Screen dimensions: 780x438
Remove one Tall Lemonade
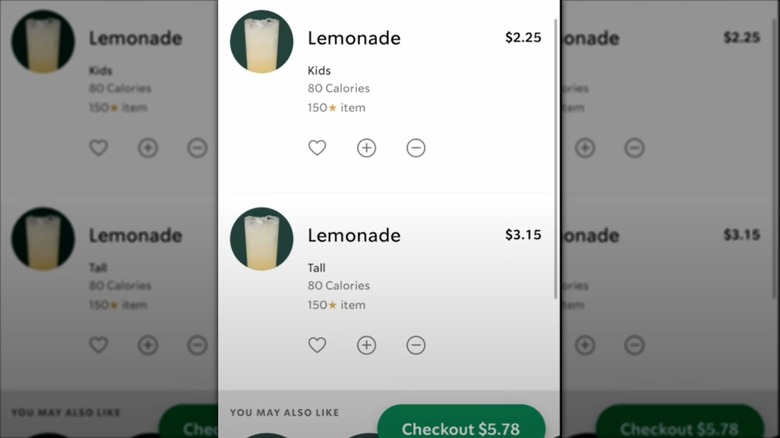coord(416,345)
